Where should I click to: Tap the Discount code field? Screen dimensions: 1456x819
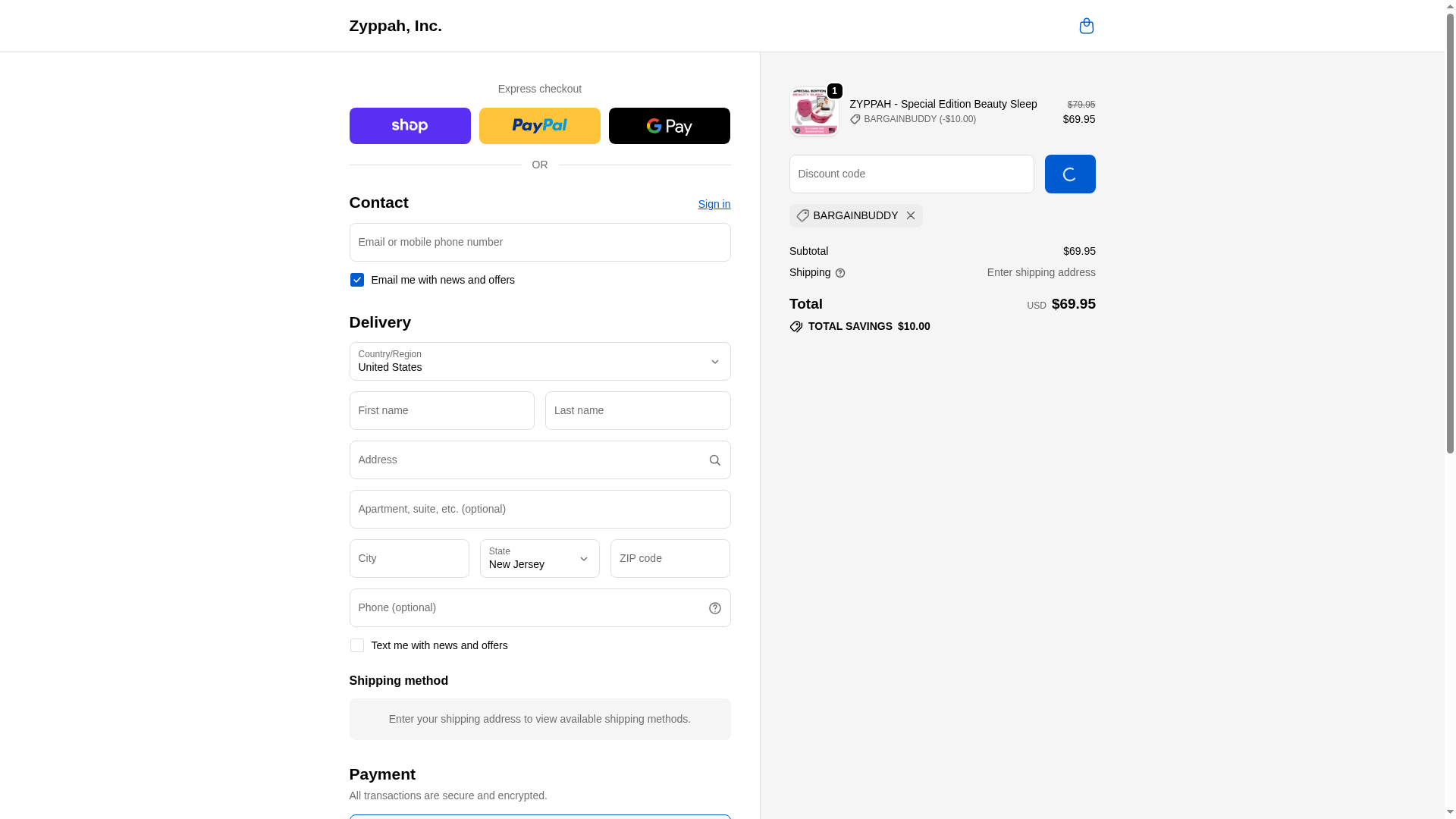pyautogui.click(x=911, y=174)
